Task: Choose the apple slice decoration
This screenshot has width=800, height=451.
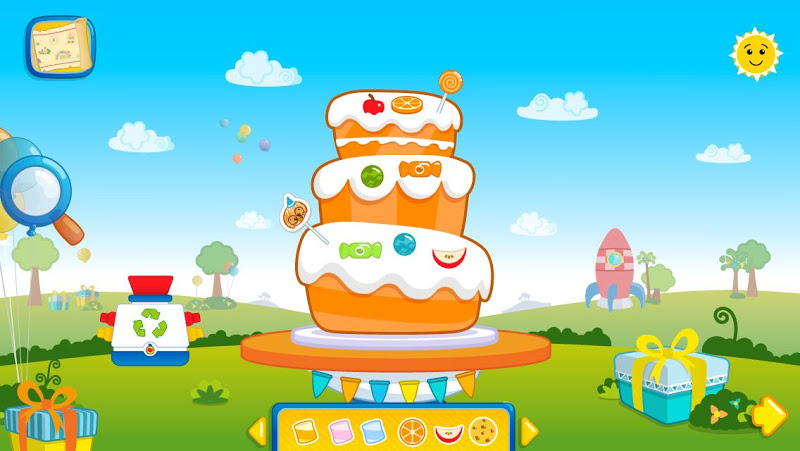Action: (x=448, y=432)
